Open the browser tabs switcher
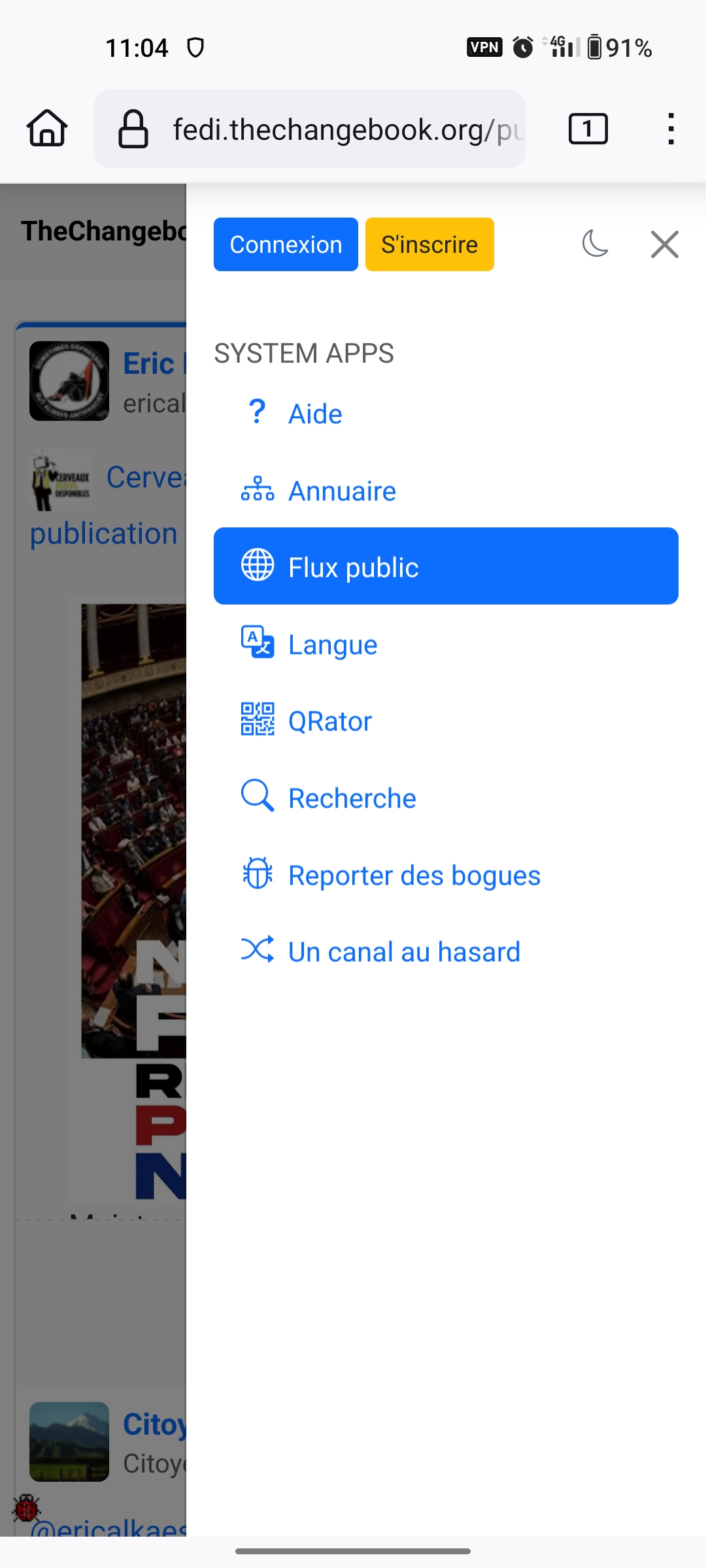 click(588, 129)
